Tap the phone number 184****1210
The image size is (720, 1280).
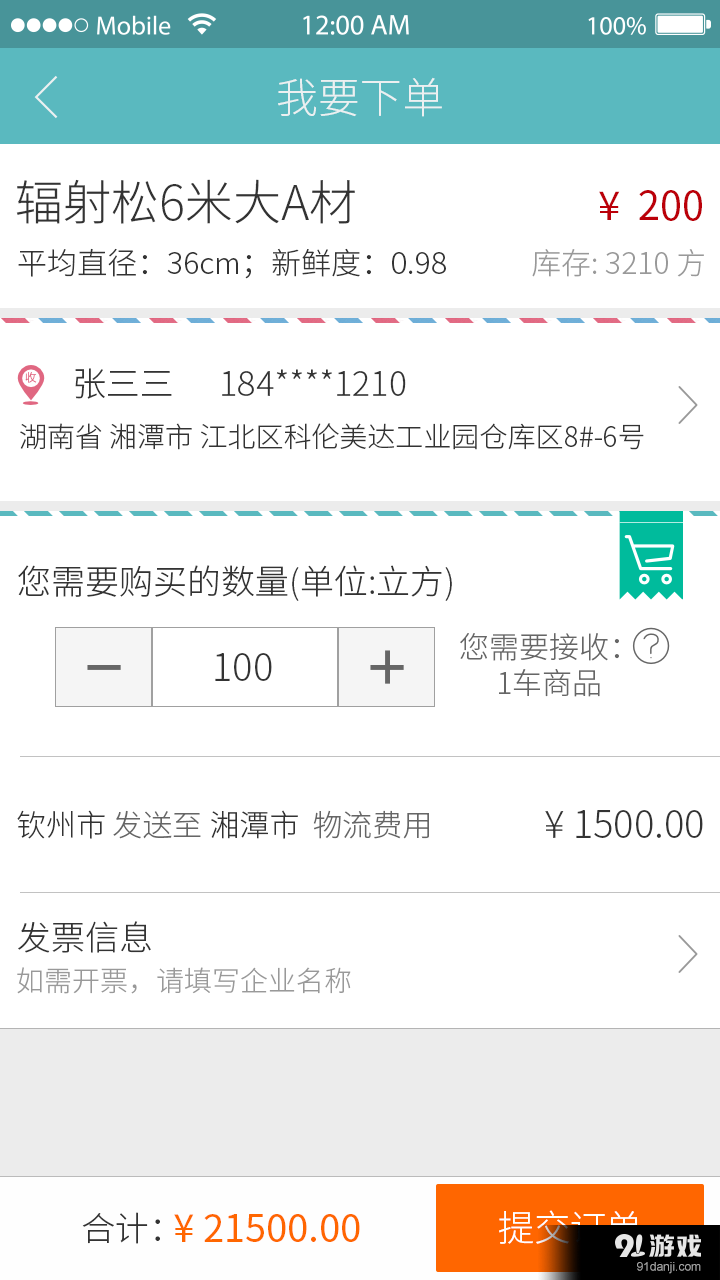312,383
